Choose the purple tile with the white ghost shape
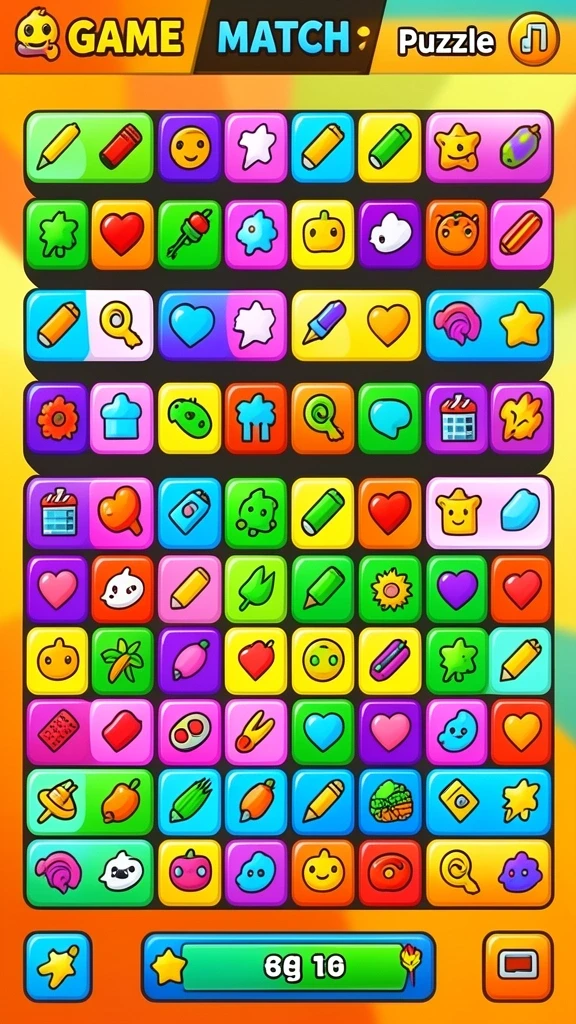This screenshot has height=1024, width=576. coord(390,234)
